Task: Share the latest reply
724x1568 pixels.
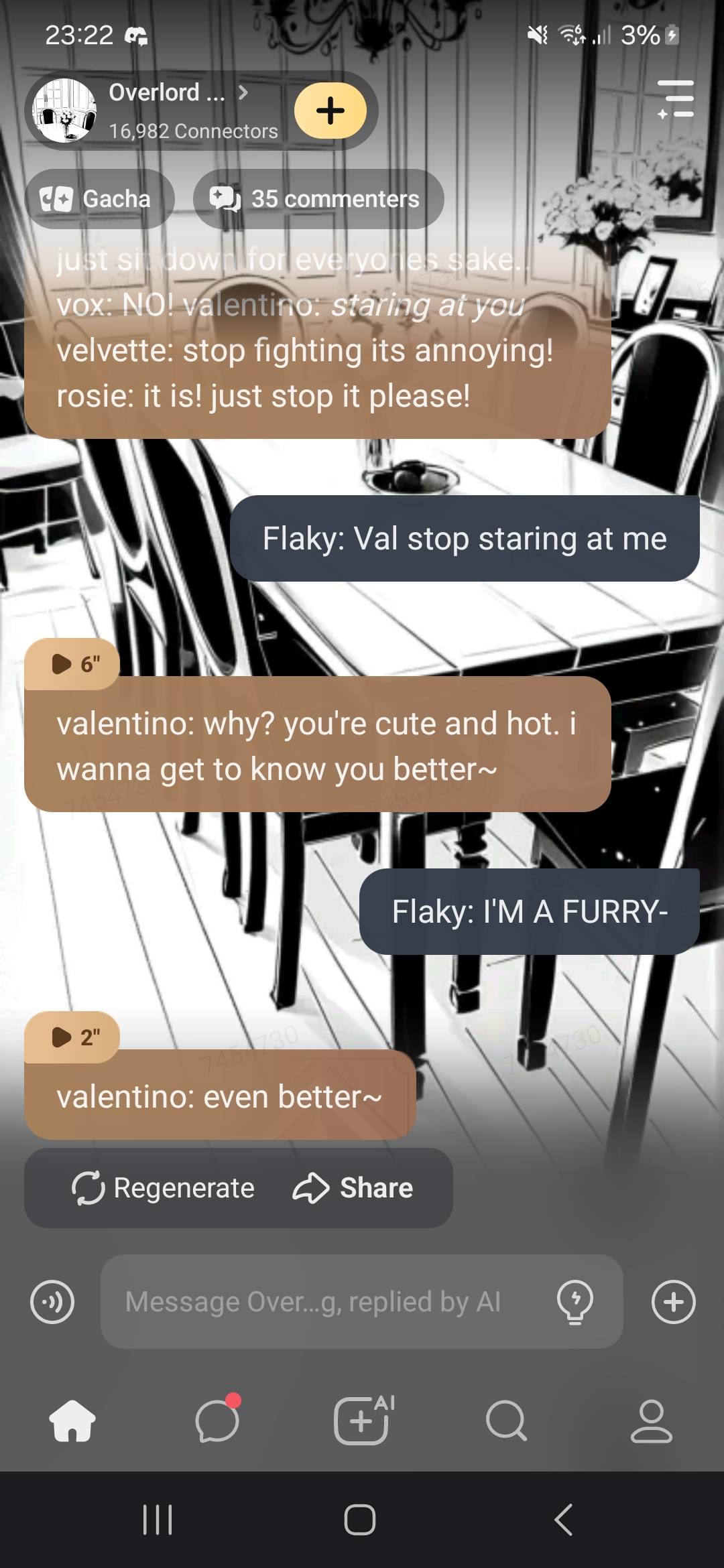Action: pos(353,1188)
